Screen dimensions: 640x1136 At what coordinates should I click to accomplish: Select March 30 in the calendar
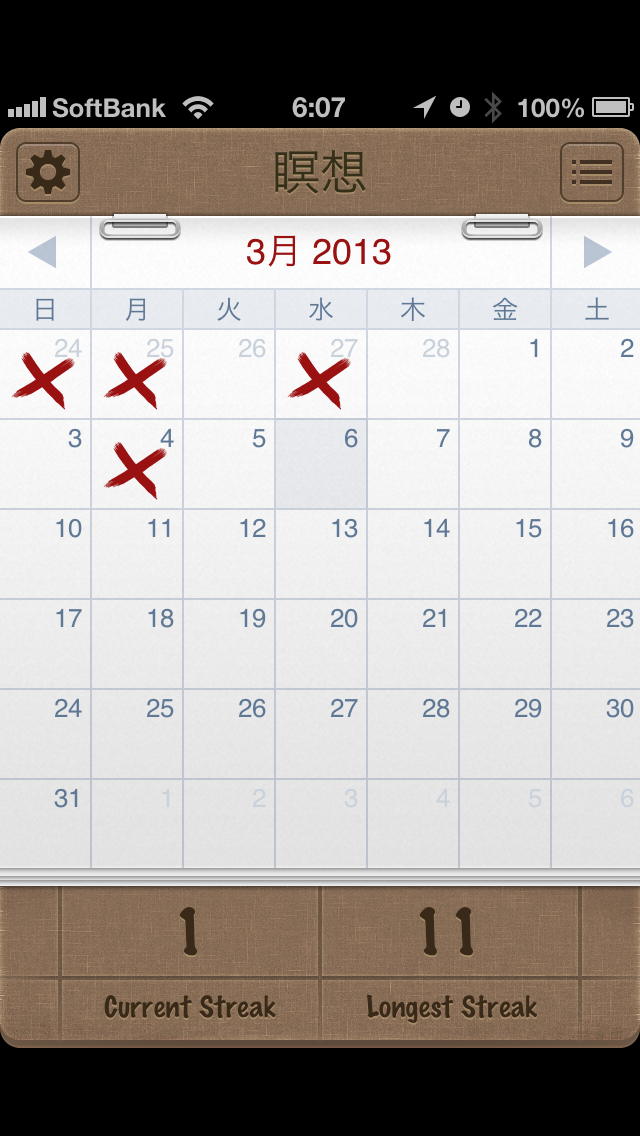point(596,734)
